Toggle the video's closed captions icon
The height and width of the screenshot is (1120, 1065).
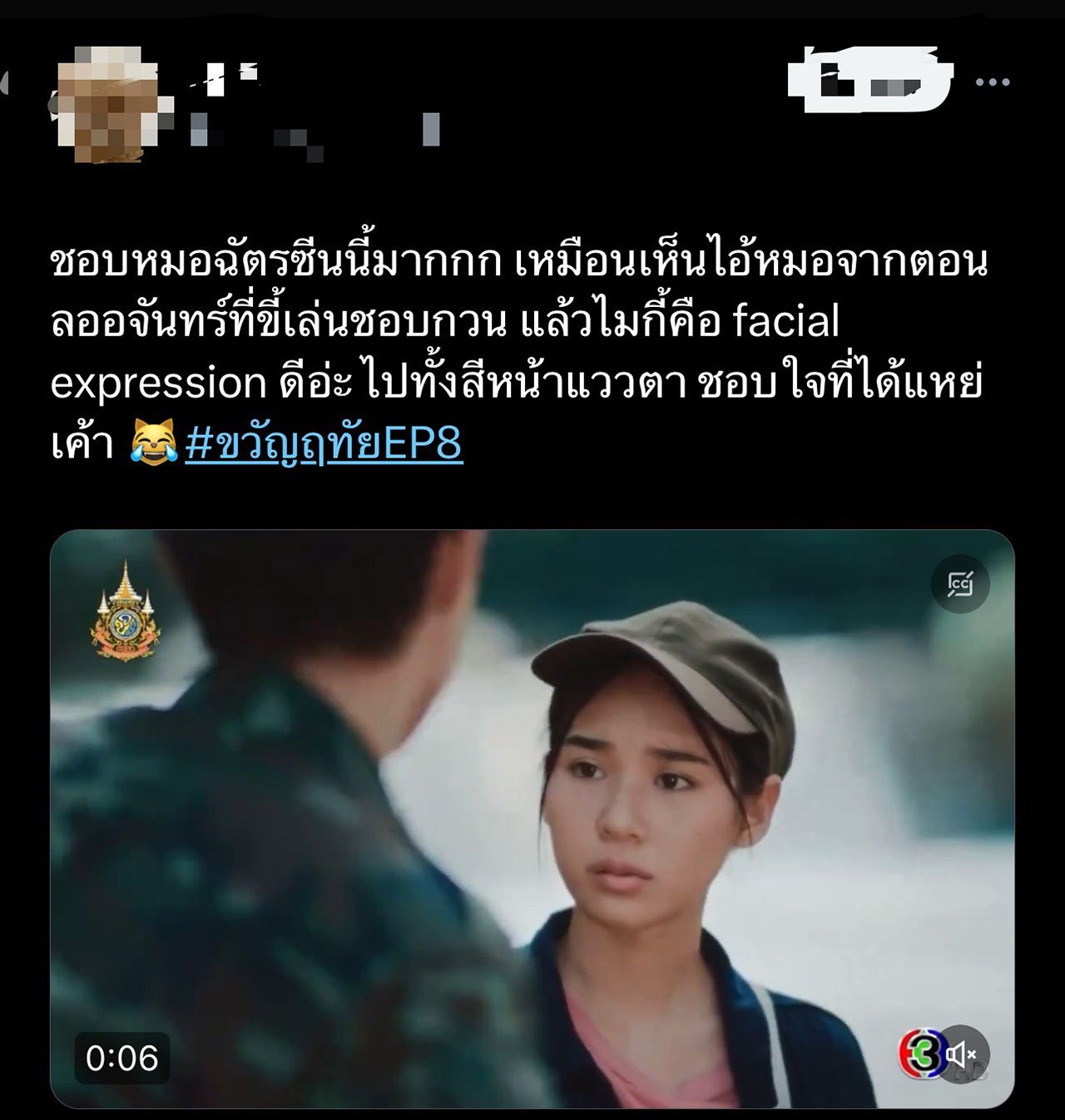pyautogui.click(x=960, y=584)
